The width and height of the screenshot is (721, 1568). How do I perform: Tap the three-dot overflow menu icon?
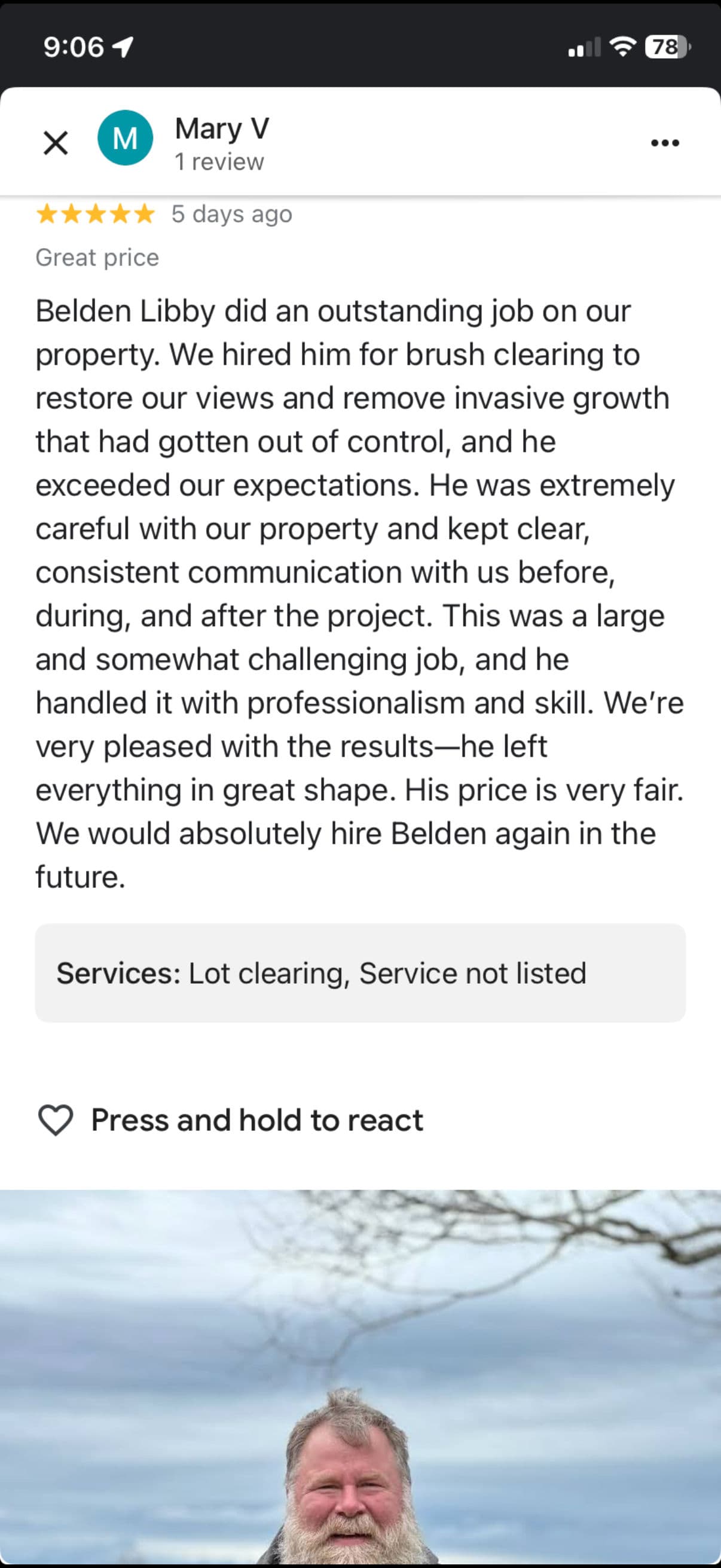coord(664,143)
